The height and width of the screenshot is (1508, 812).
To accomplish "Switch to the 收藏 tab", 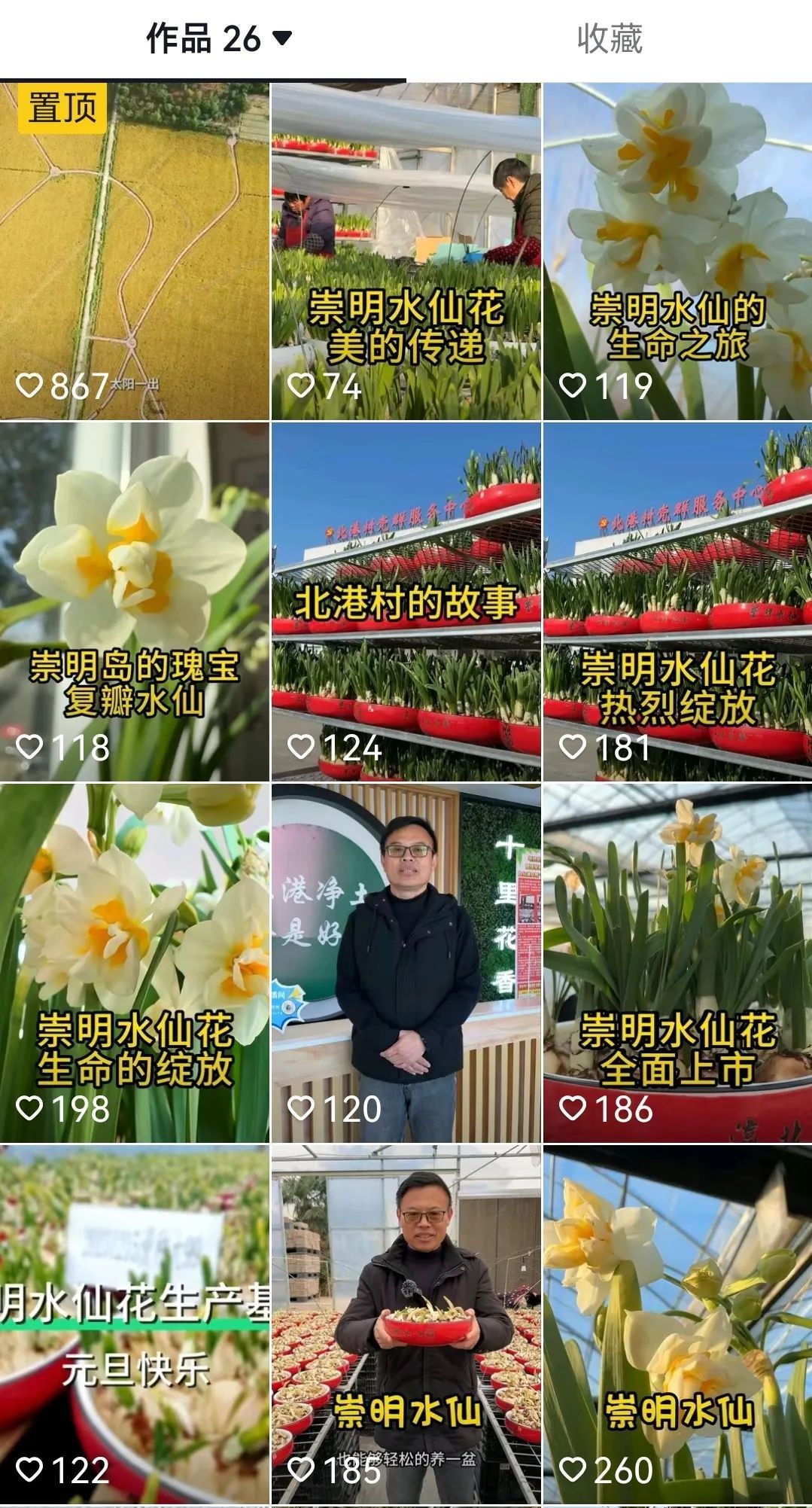I will point(609,39).
